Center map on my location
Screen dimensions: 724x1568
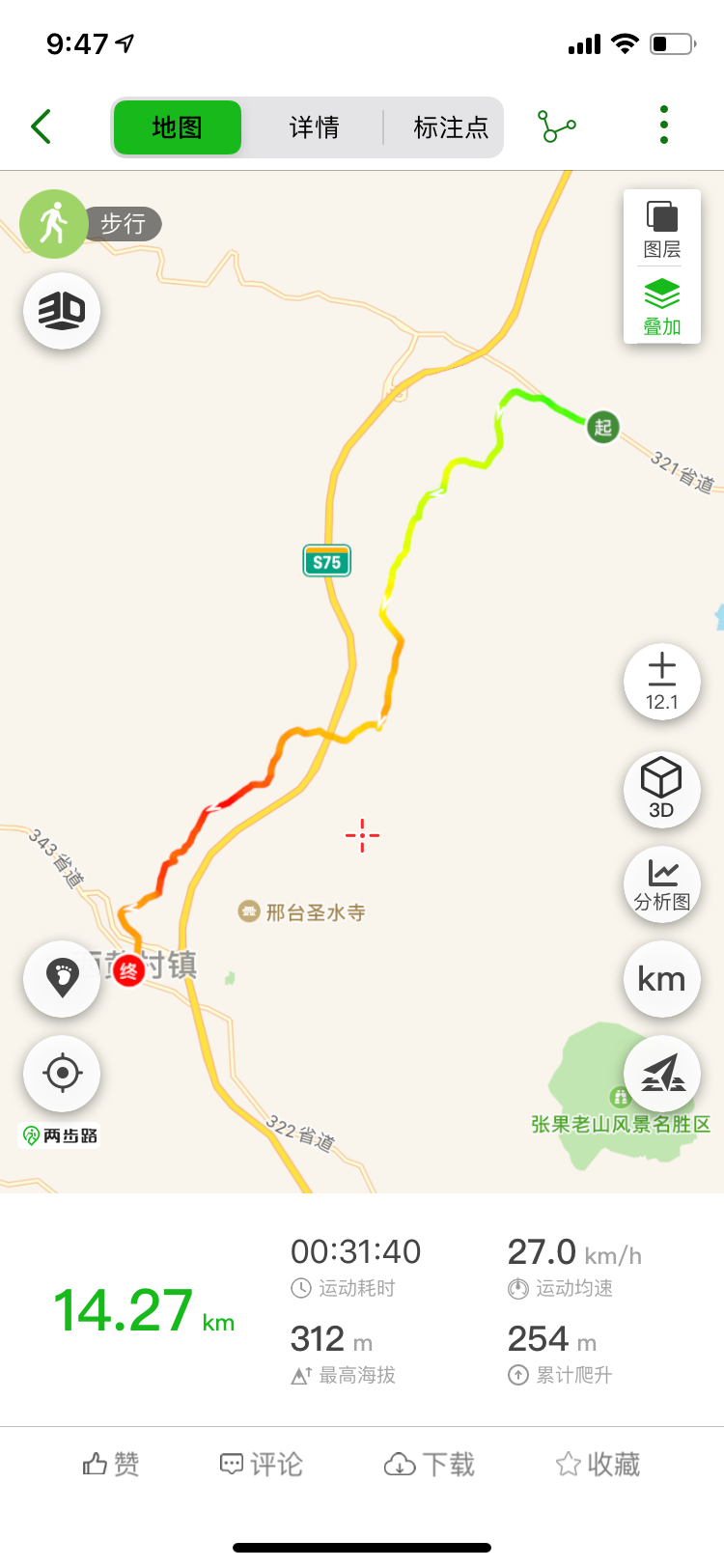click(x=62, y=1073)
